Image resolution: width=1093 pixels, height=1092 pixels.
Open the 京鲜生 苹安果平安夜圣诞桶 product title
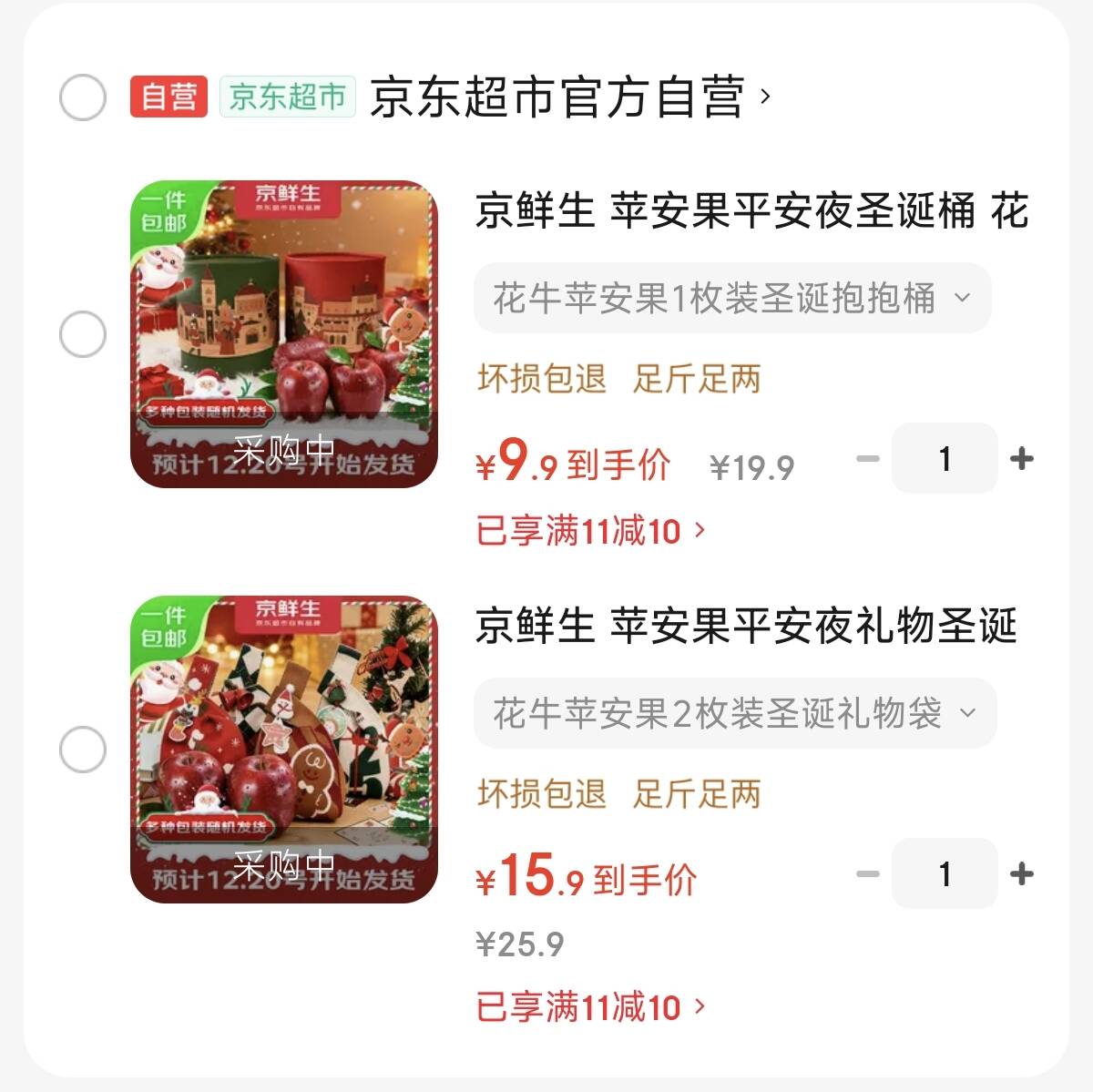coord(751,211)
